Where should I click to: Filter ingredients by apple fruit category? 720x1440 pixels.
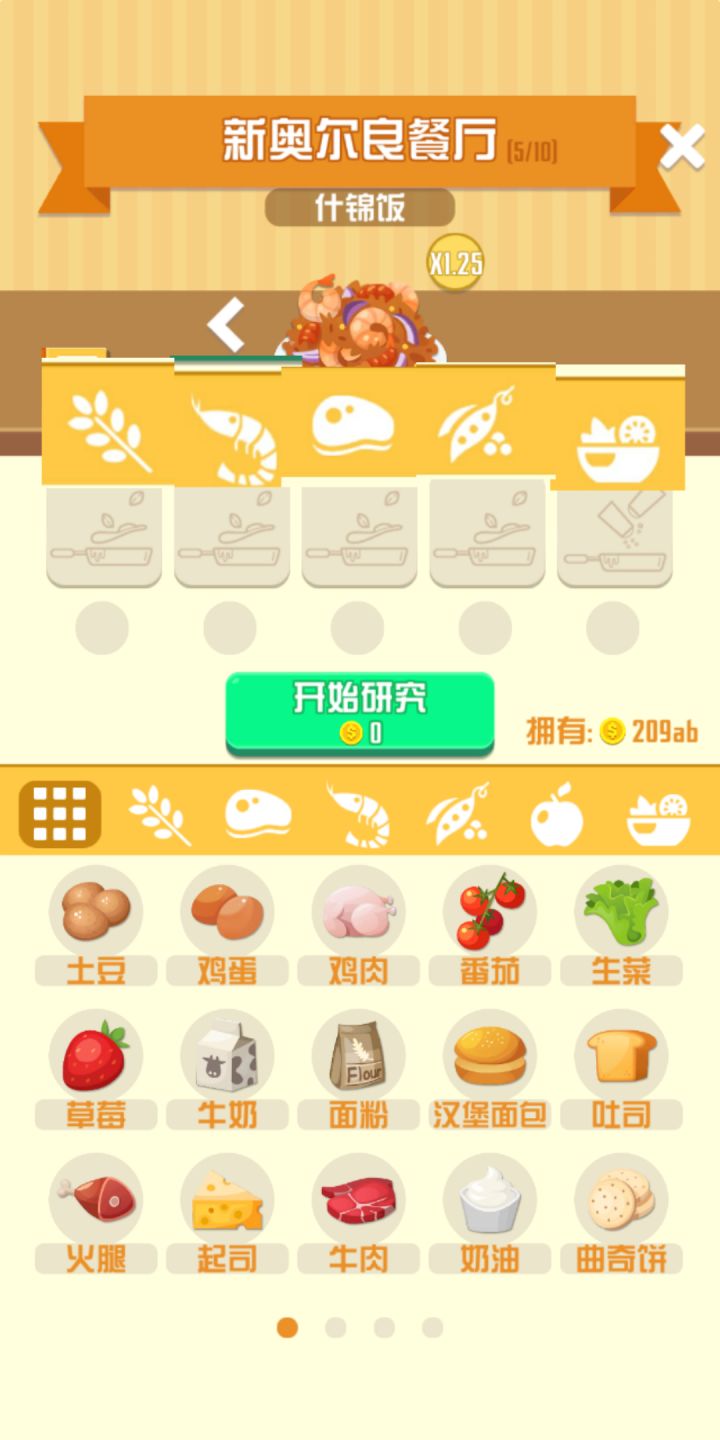click(x=556, y=814)
